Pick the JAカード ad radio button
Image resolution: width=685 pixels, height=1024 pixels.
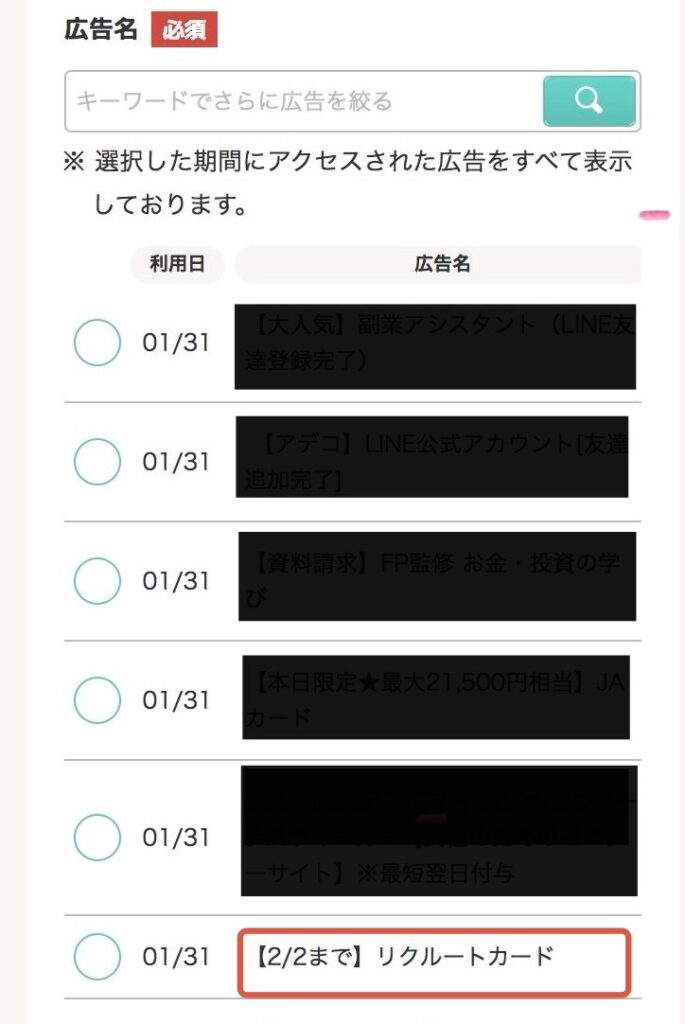coord(97,700)
